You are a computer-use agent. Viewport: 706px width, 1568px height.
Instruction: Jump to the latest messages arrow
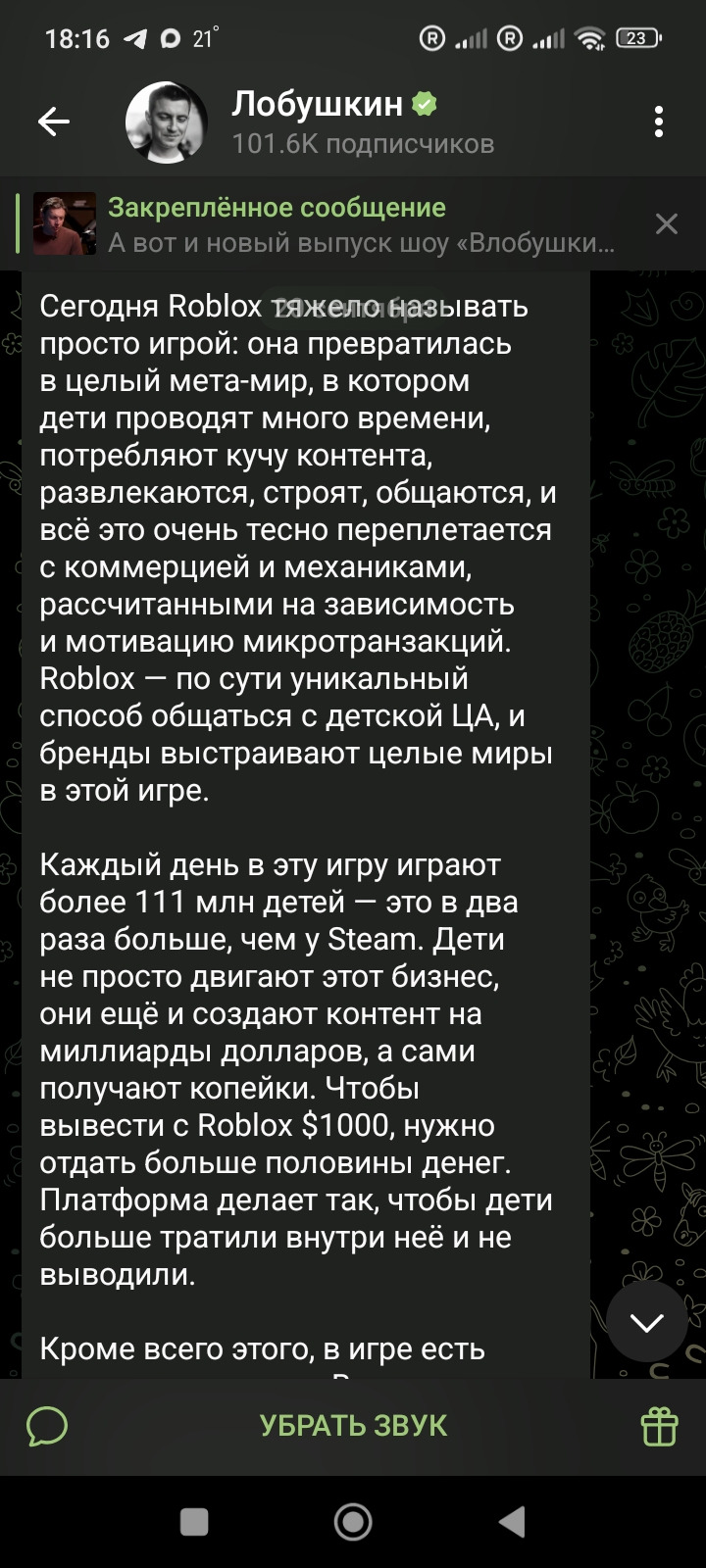tap(646, 1323)
